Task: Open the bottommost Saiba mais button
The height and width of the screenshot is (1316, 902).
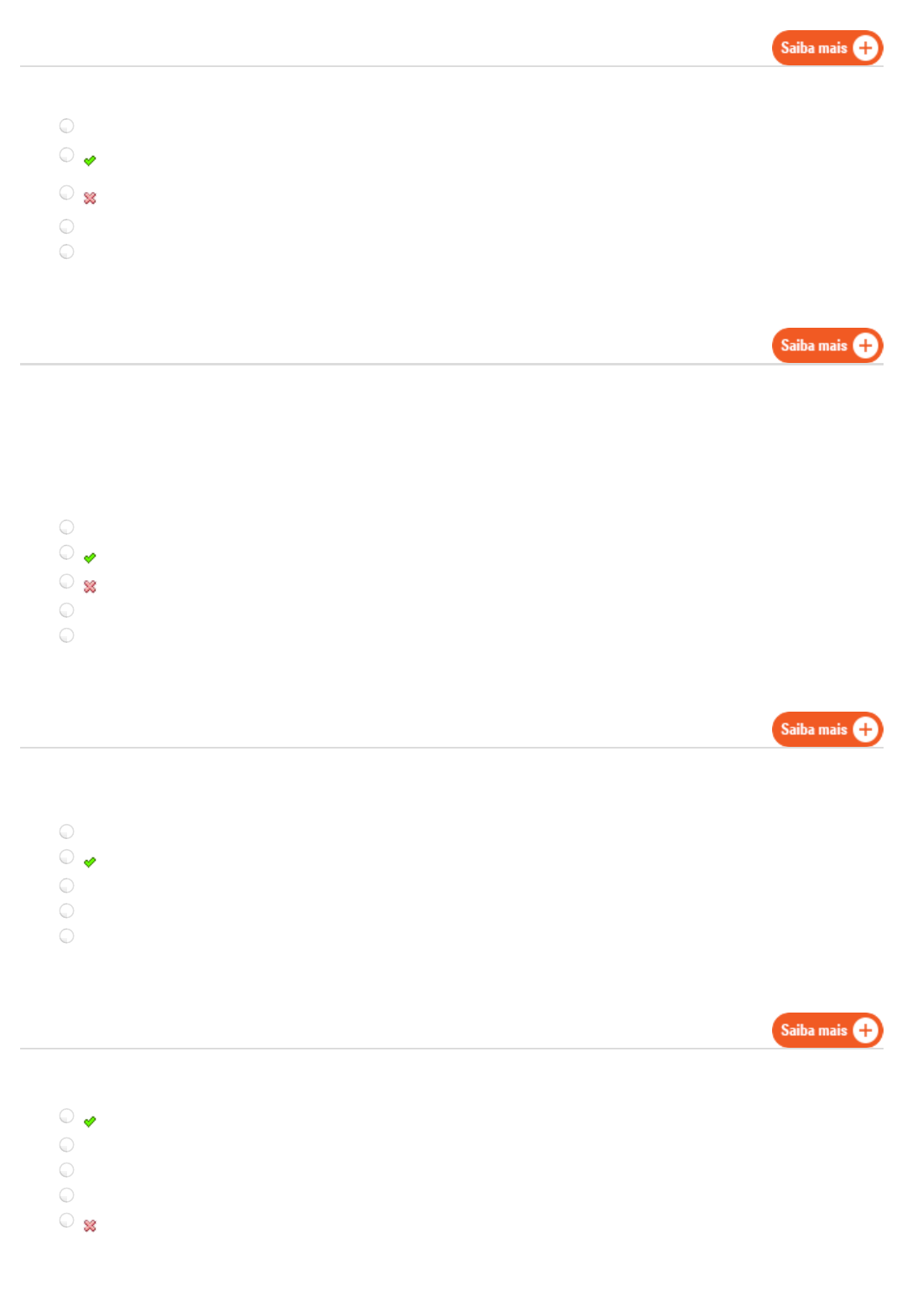Action: coord(827,1030)
